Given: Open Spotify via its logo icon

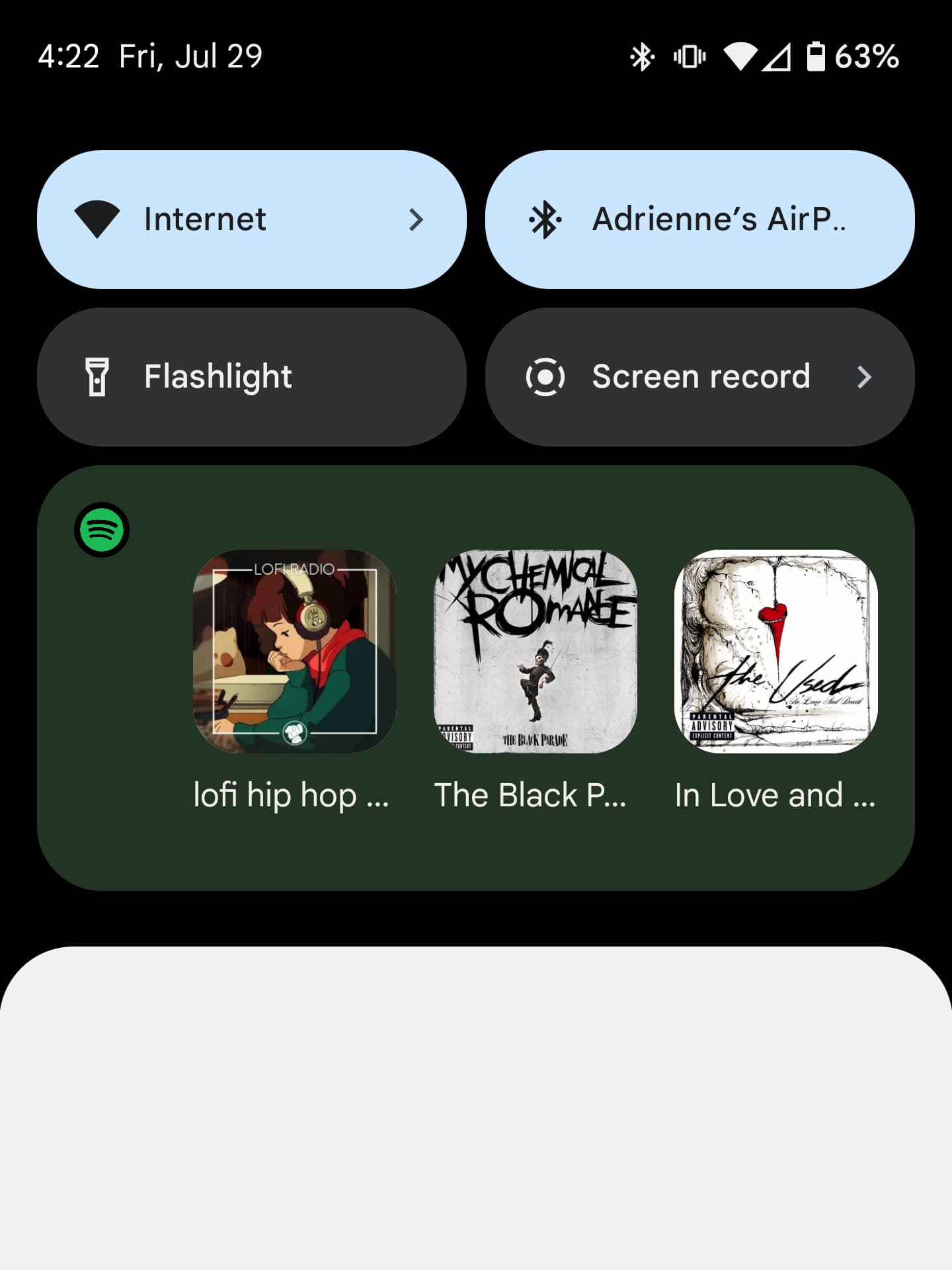Looking at the screenshot, I should [101, 530].
